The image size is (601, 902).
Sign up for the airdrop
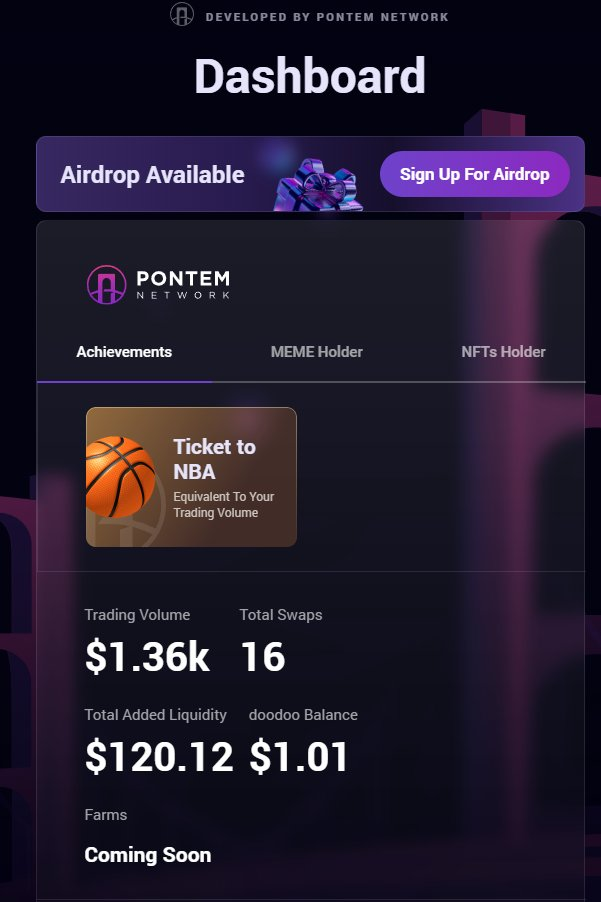[474, 174]
